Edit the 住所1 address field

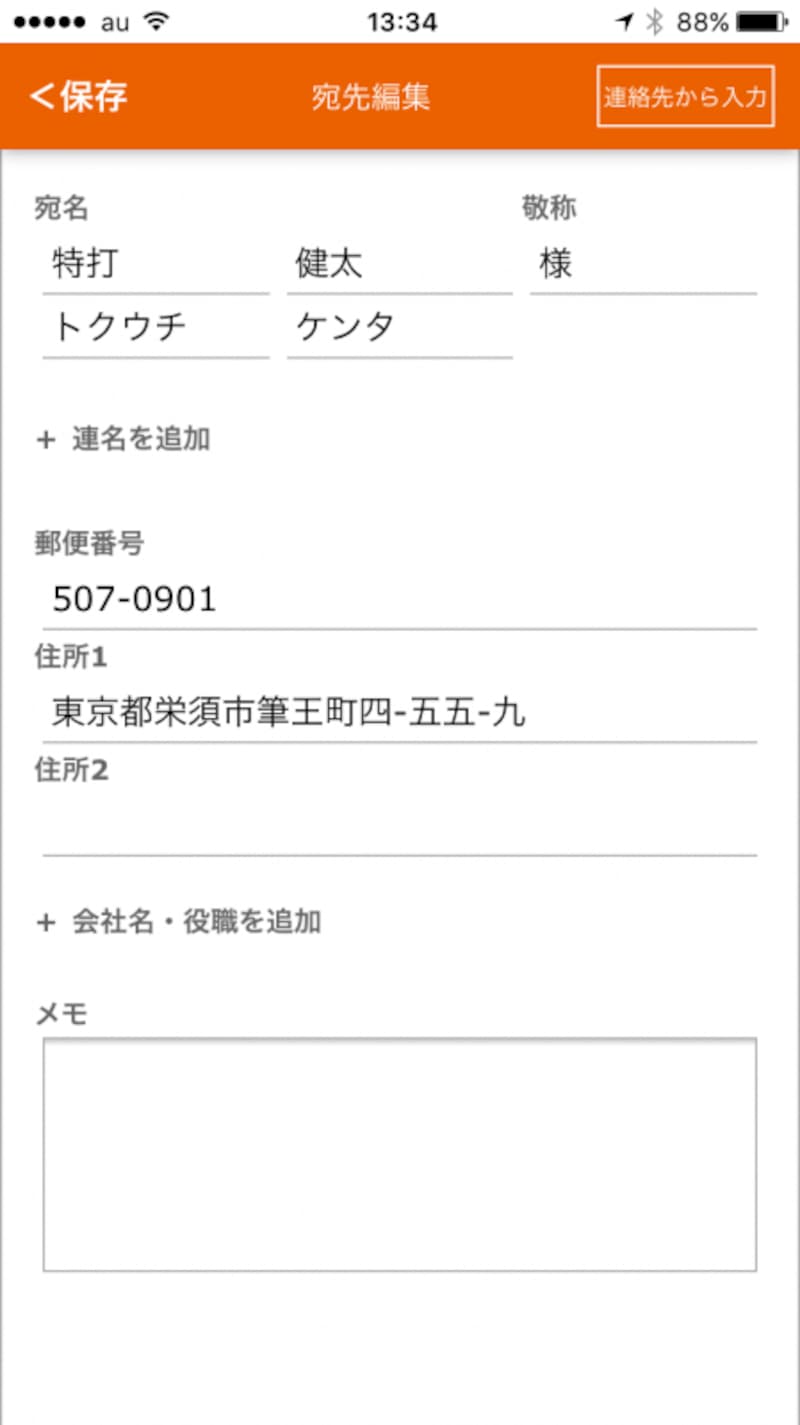coord(399,713)
